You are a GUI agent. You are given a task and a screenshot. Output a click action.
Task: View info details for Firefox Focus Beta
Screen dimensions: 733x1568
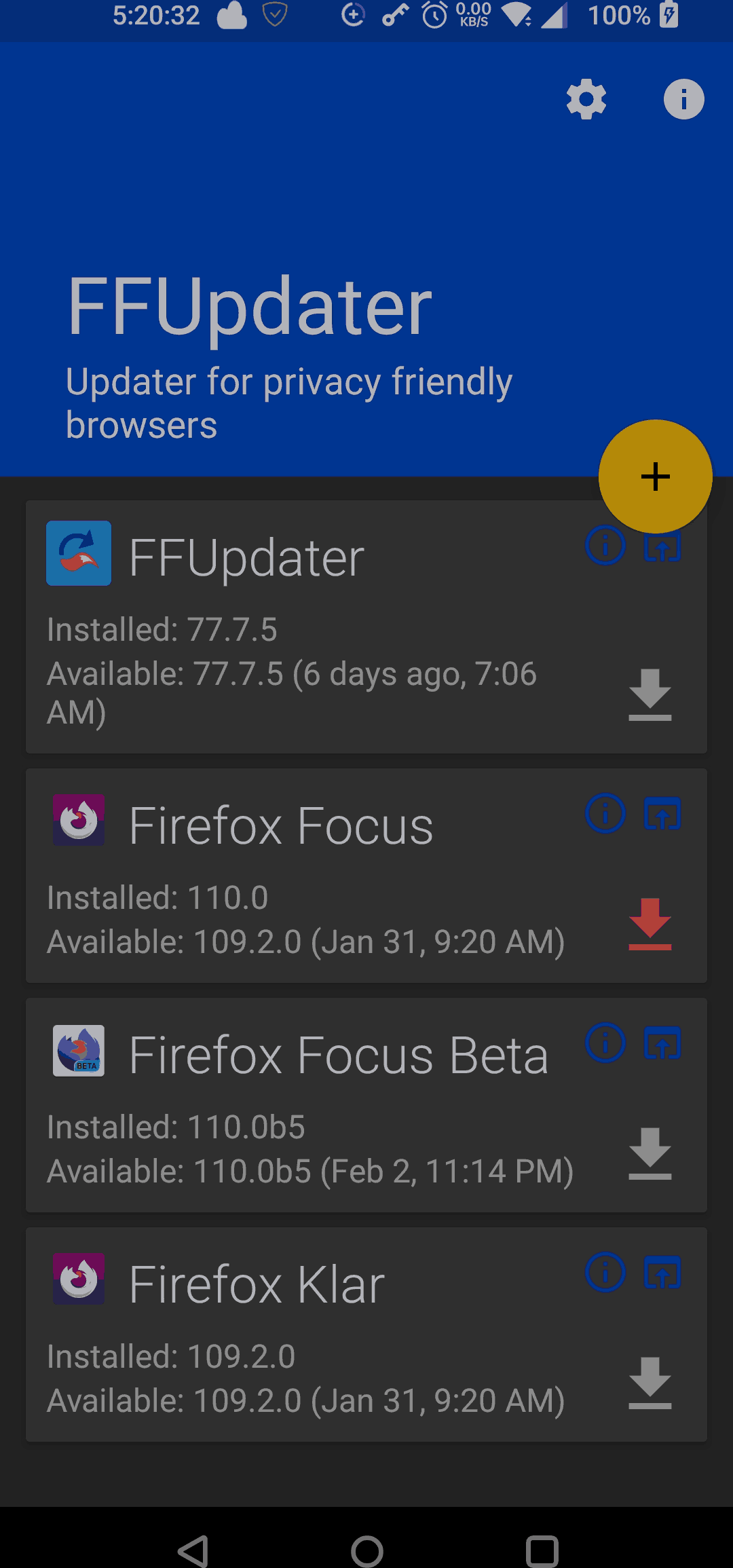(605, 1043)
